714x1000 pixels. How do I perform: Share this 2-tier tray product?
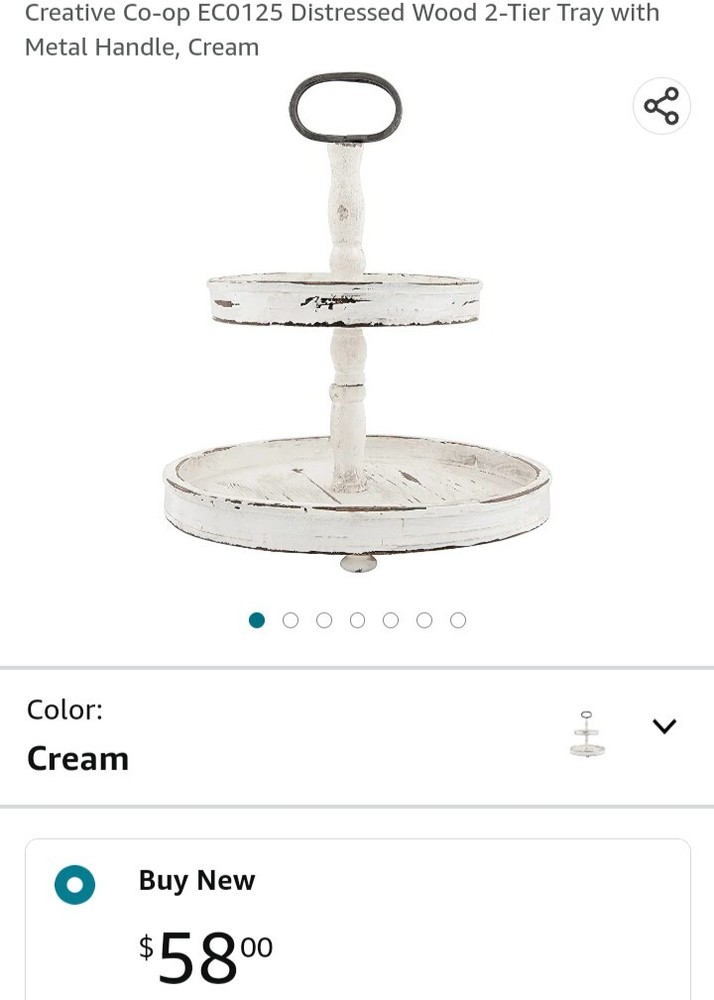click(661, 106)
